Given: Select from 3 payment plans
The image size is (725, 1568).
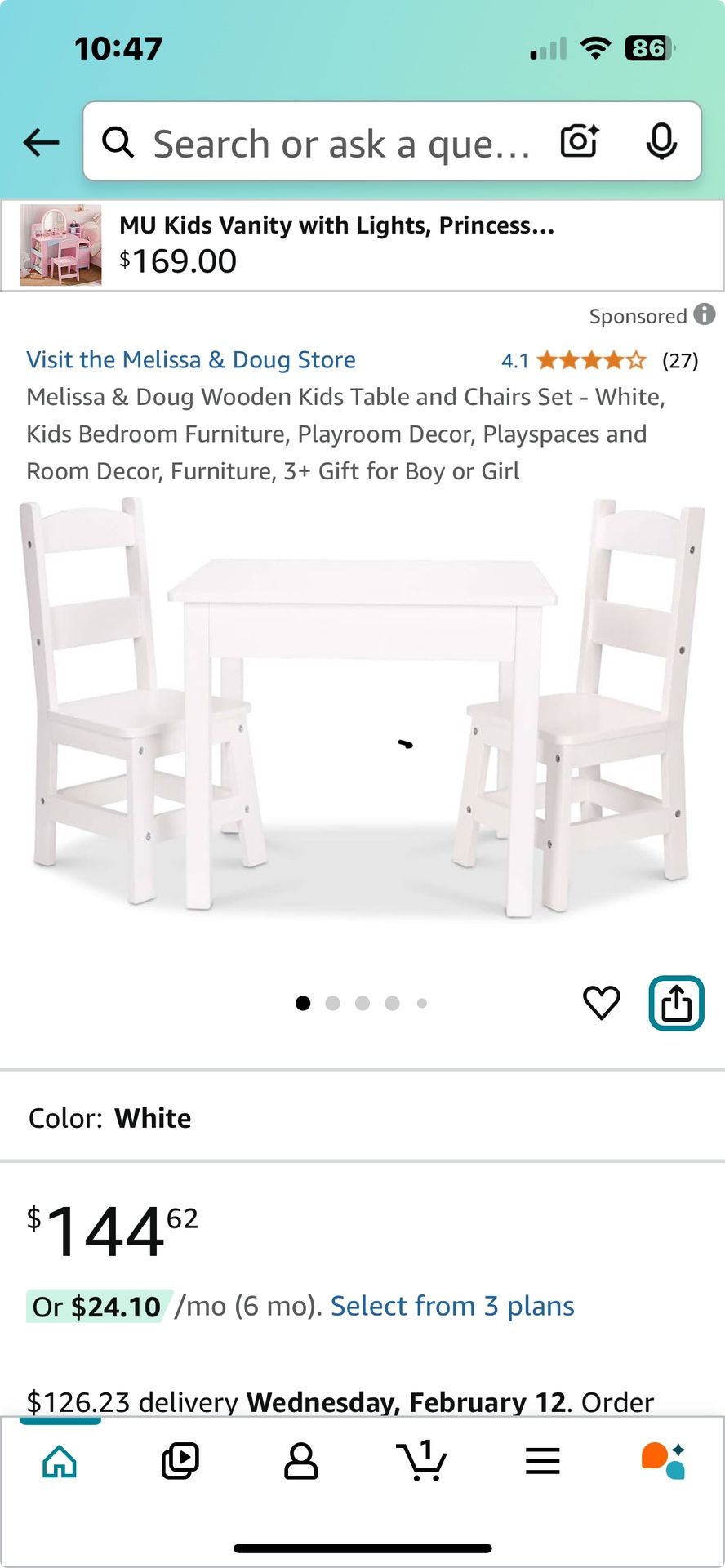Looking at the screenshot, I should (x=452, y=1306).
